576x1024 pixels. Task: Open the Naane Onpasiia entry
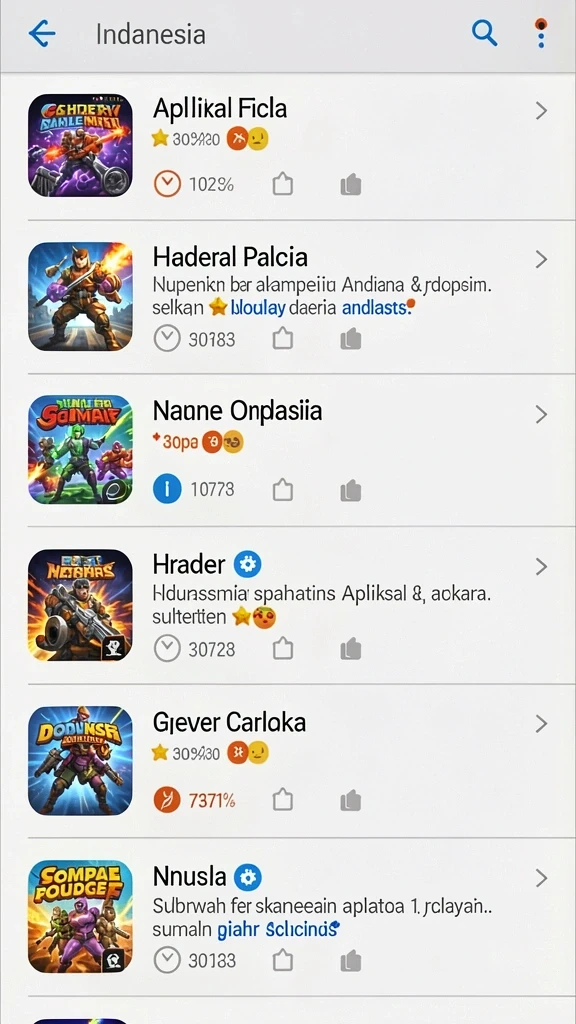tap(288, 450)
